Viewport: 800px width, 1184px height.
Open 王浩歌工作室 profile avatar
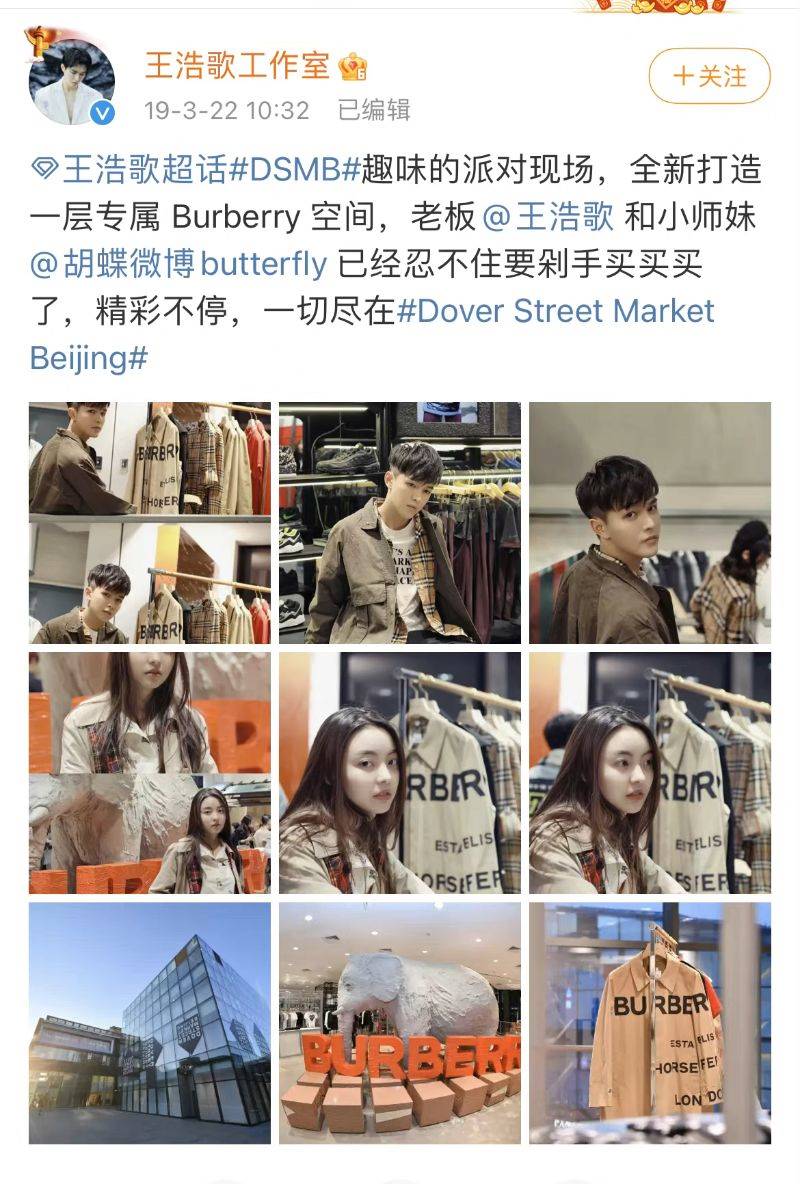71,83
